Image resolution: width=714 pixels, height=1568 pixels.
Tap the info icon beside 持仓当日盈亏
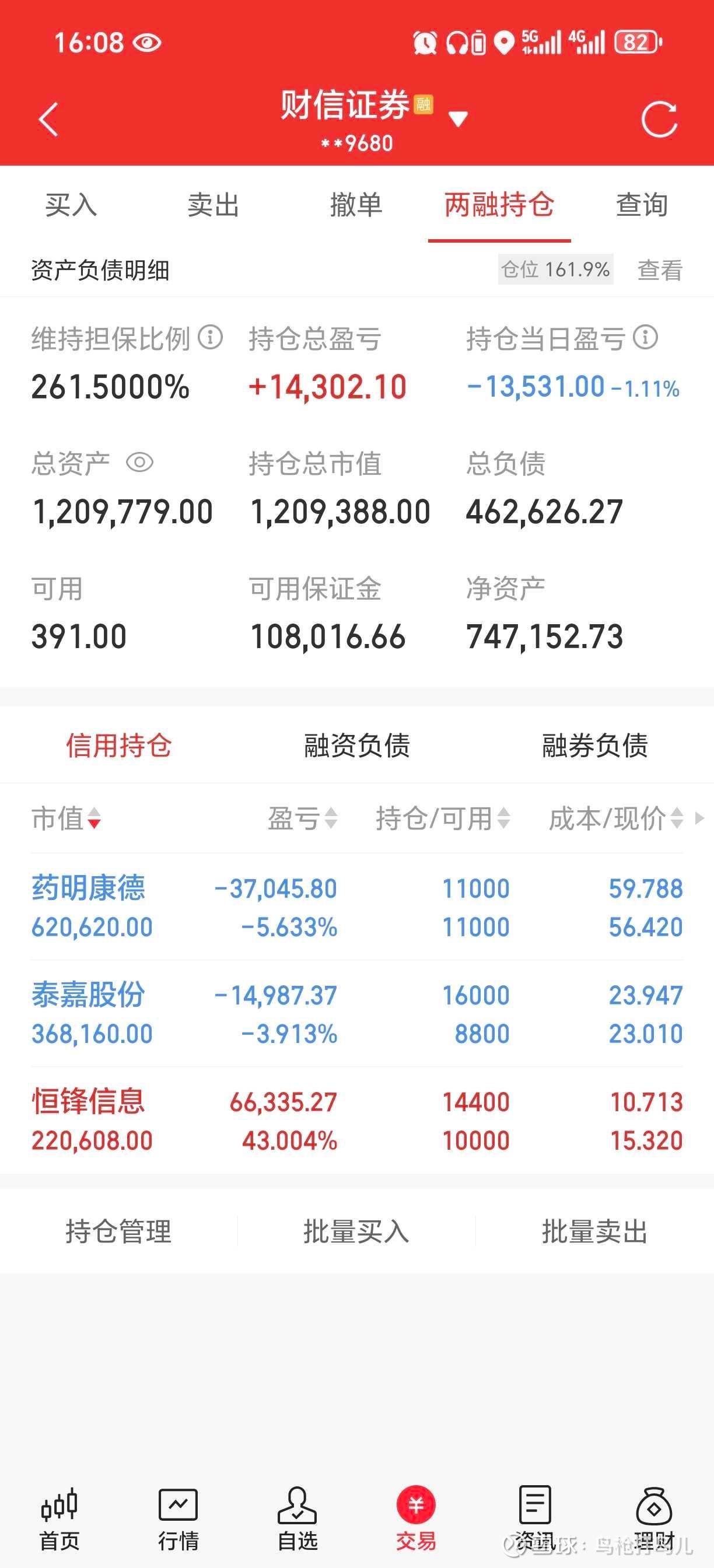[x=647, y=339]
